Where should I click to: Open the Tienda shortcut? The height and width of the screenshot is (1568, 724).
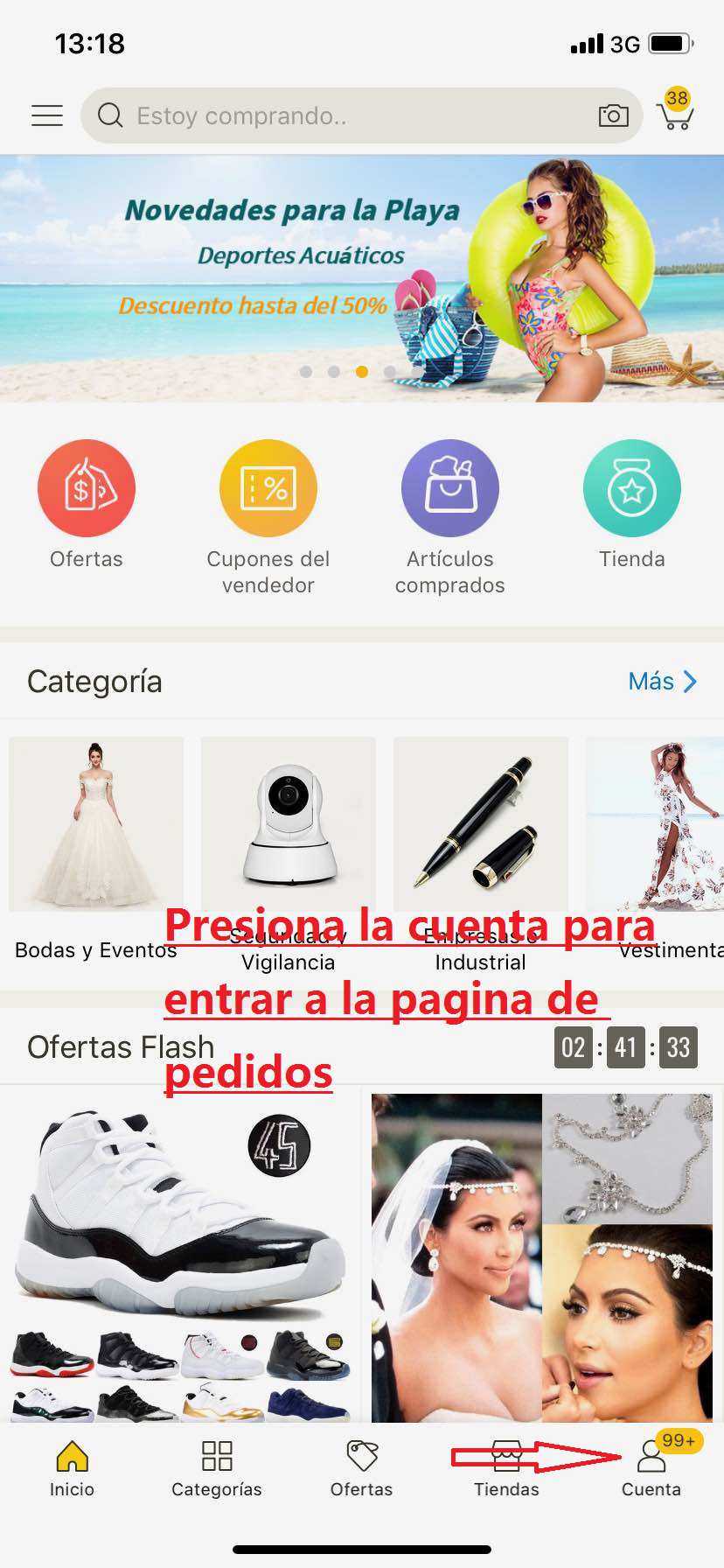click(631, 488)
